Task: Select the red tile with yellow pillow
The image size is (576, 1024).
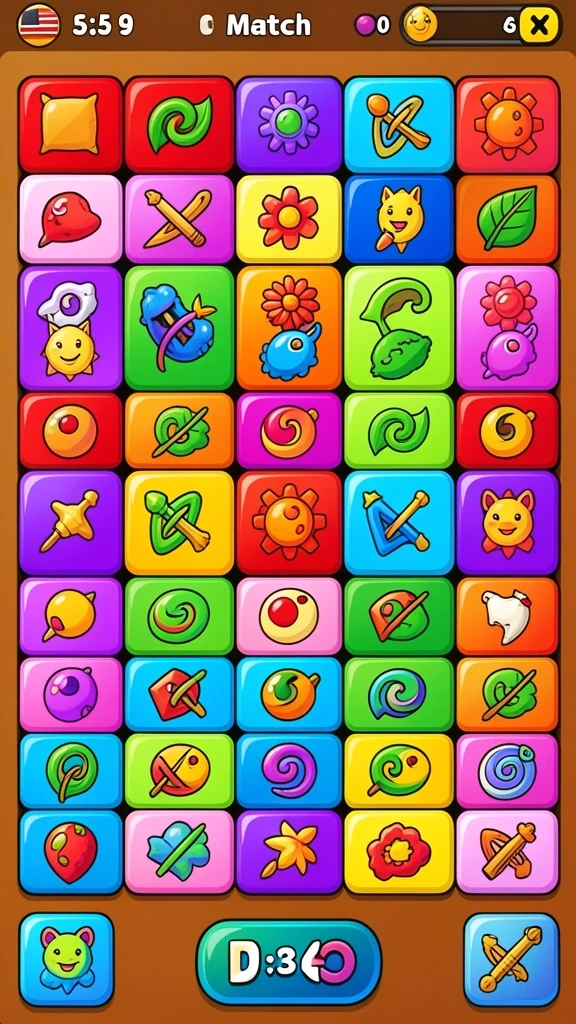Action: (71, 124)
